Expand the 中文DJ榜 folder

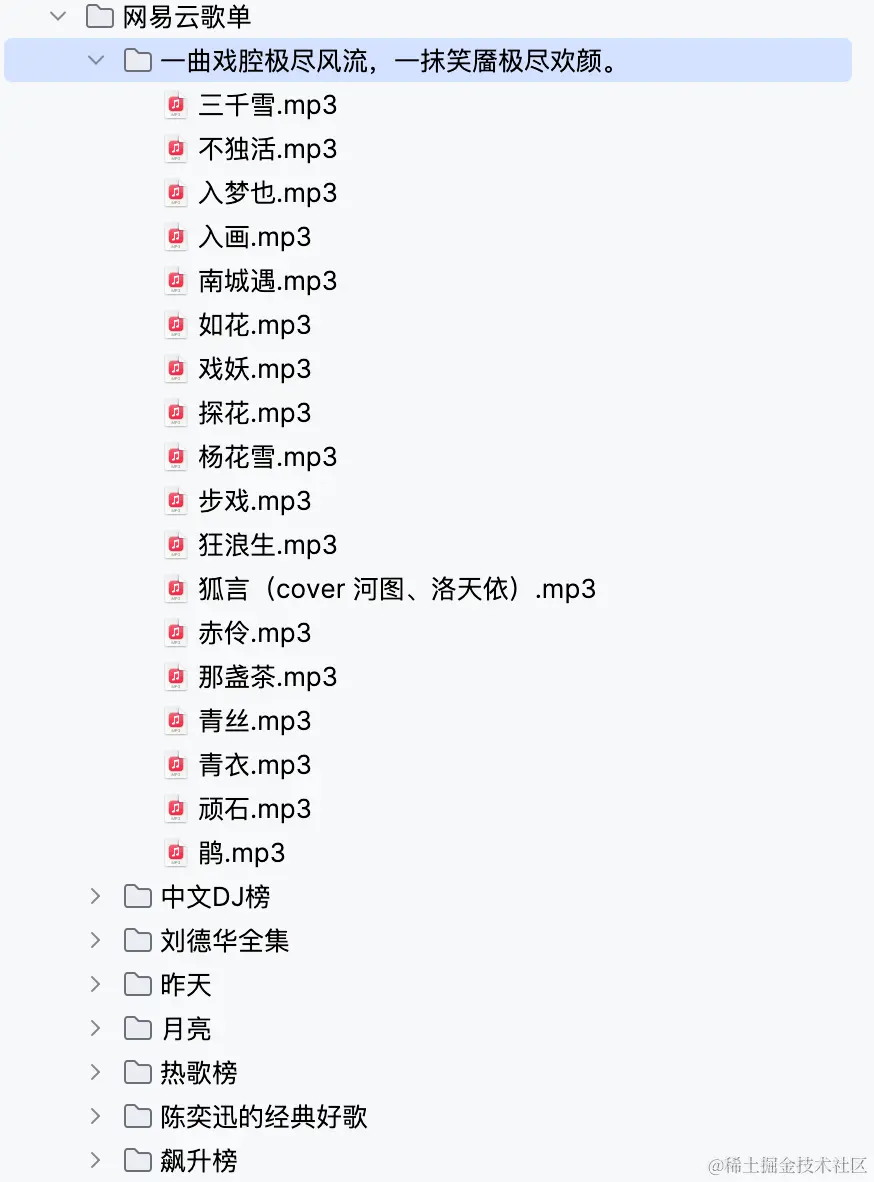coord(96,897)
